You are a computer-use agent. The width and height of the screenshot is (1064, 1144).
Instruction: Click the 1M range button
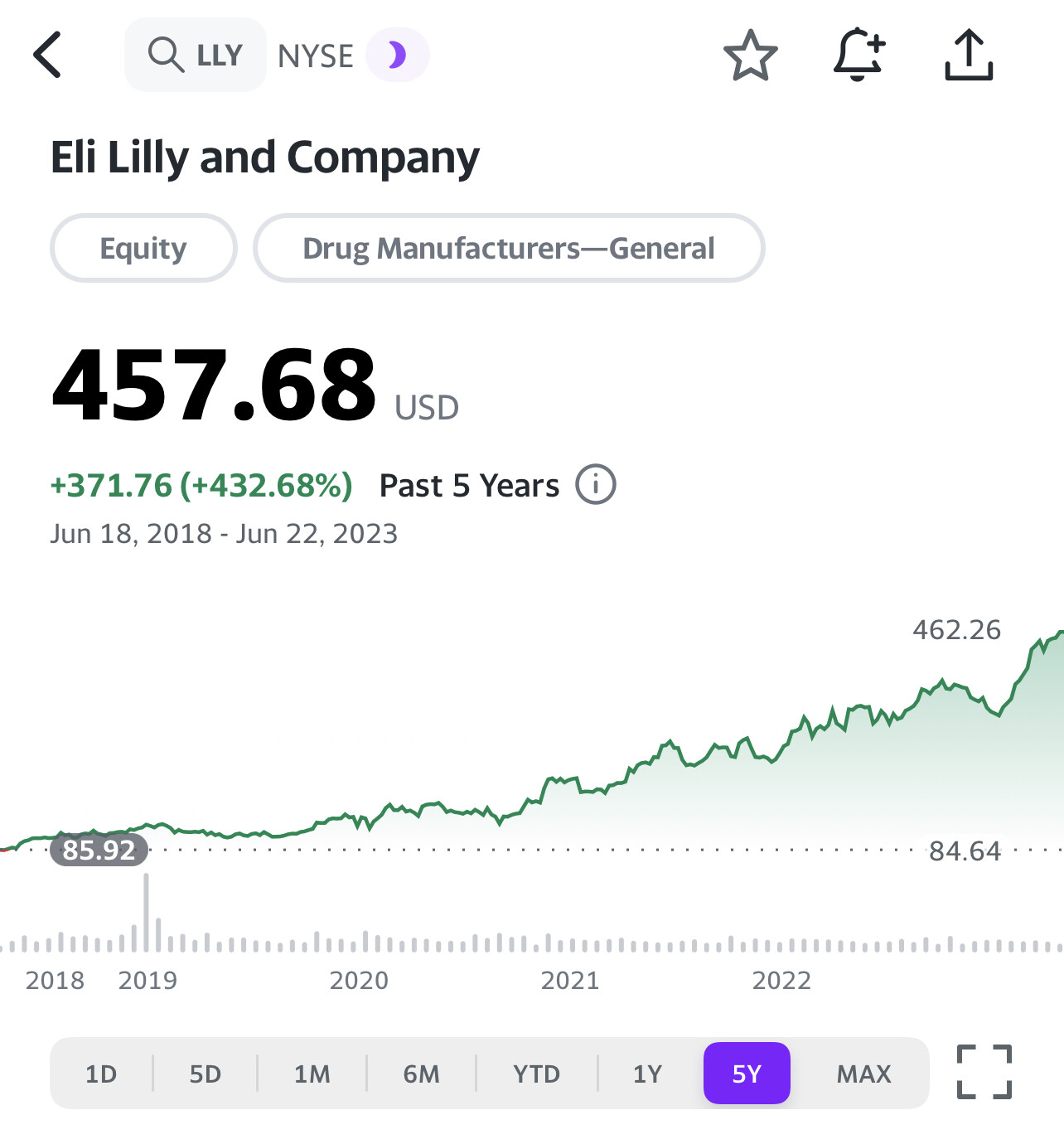tap(312, 1074)
